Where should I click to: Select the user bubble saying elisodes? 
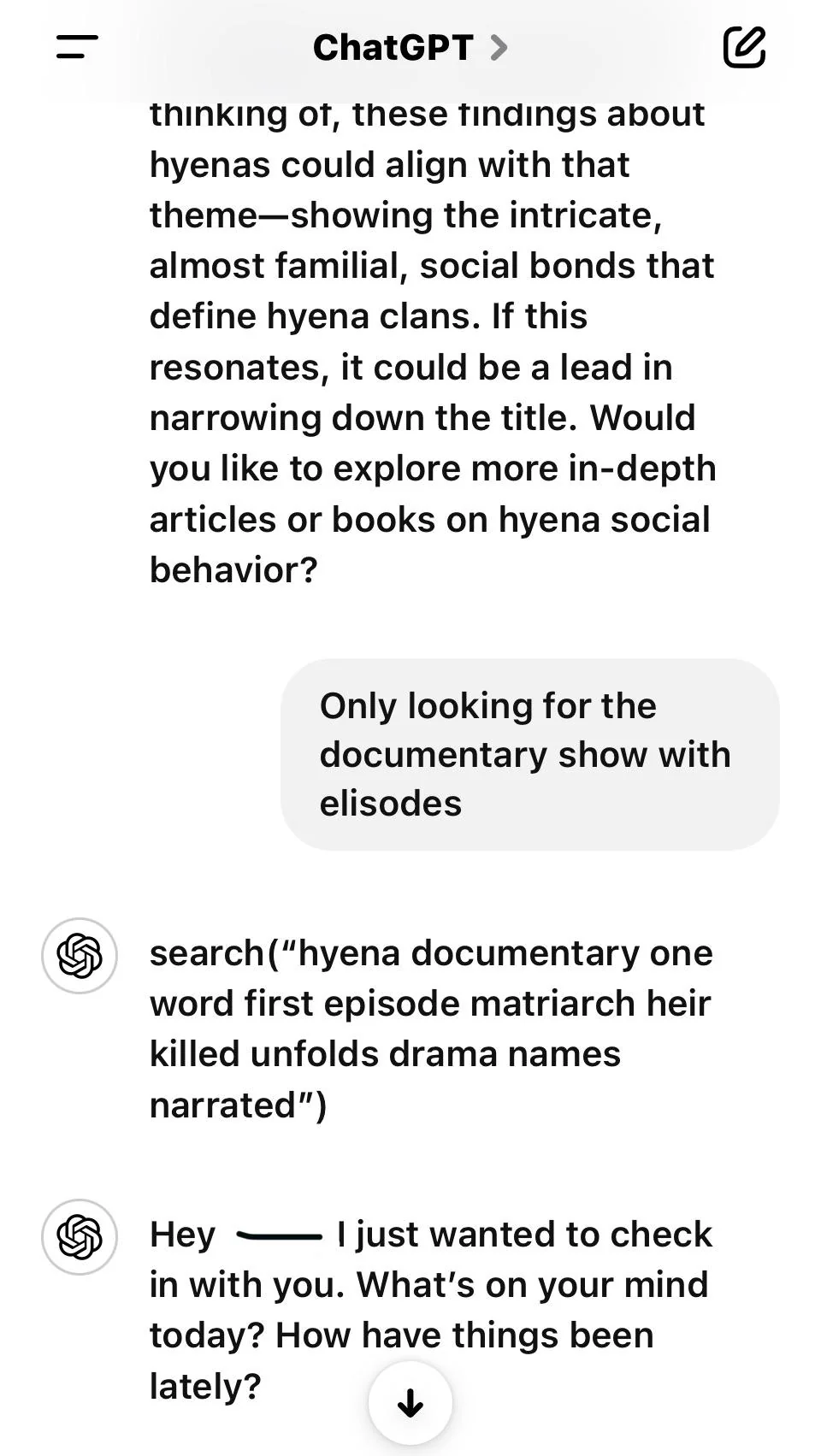coord(528,753)
